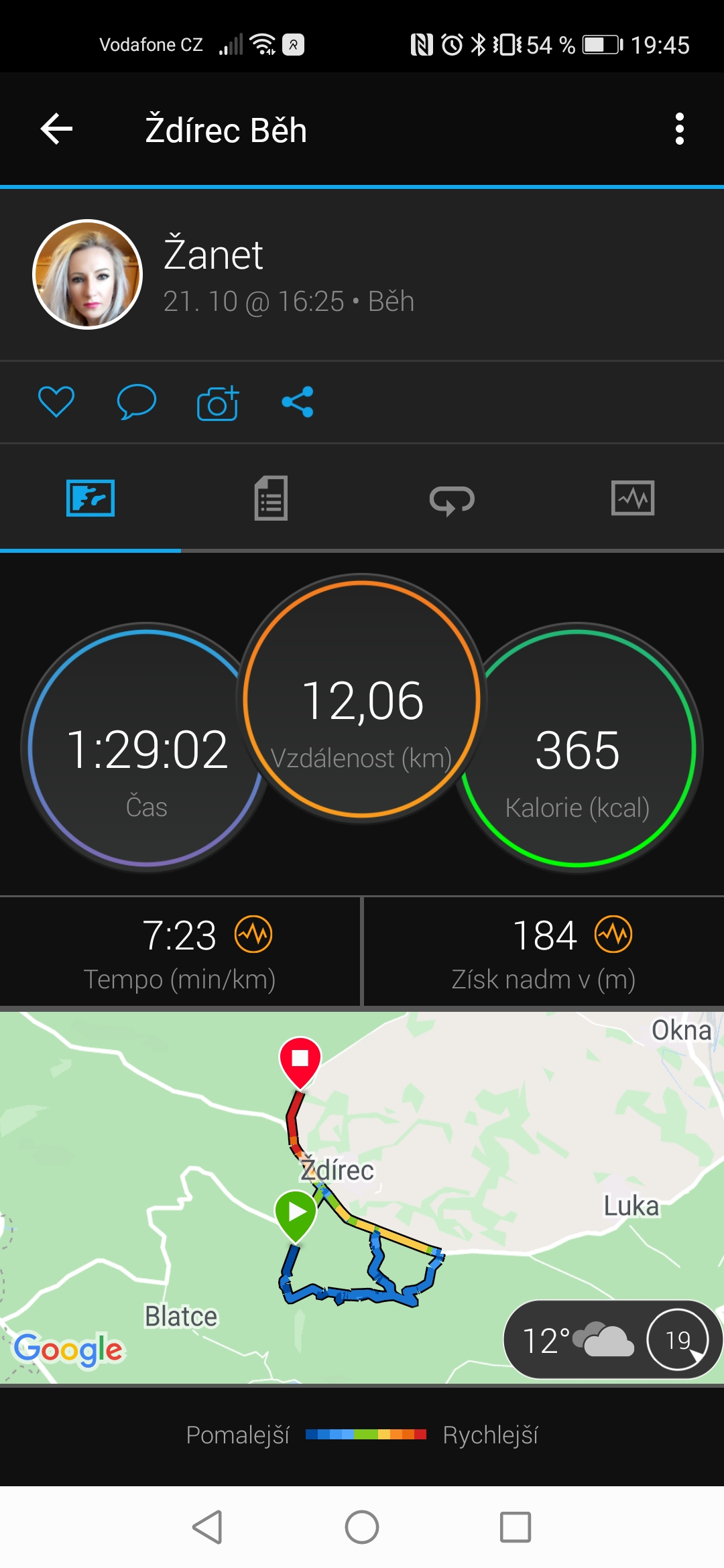Switch to the charts tab
This screenshot has width=724, height=1568.
click(x=633, y=498)
